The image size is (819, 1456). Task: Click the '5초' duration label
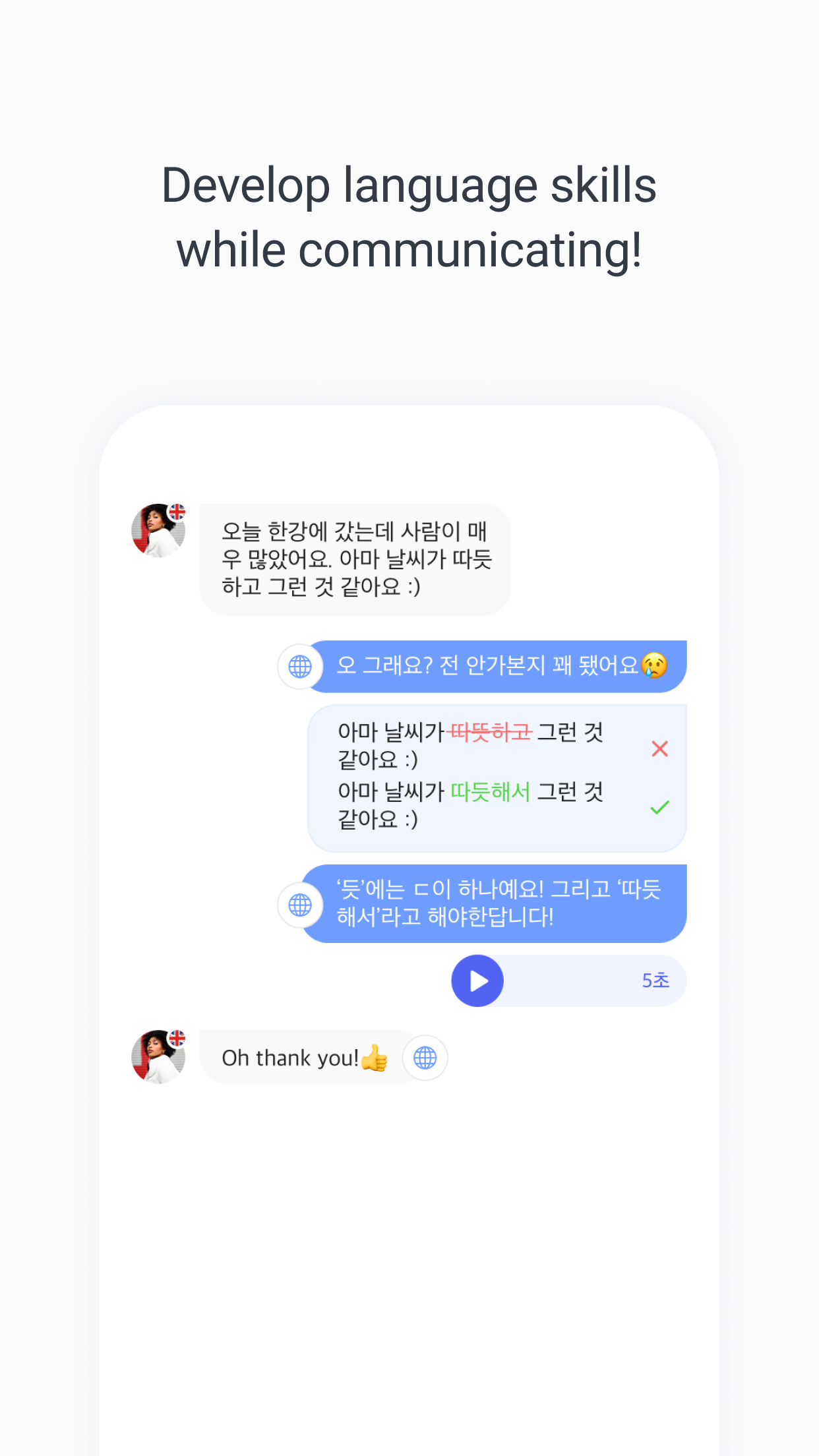pos(655,981)
